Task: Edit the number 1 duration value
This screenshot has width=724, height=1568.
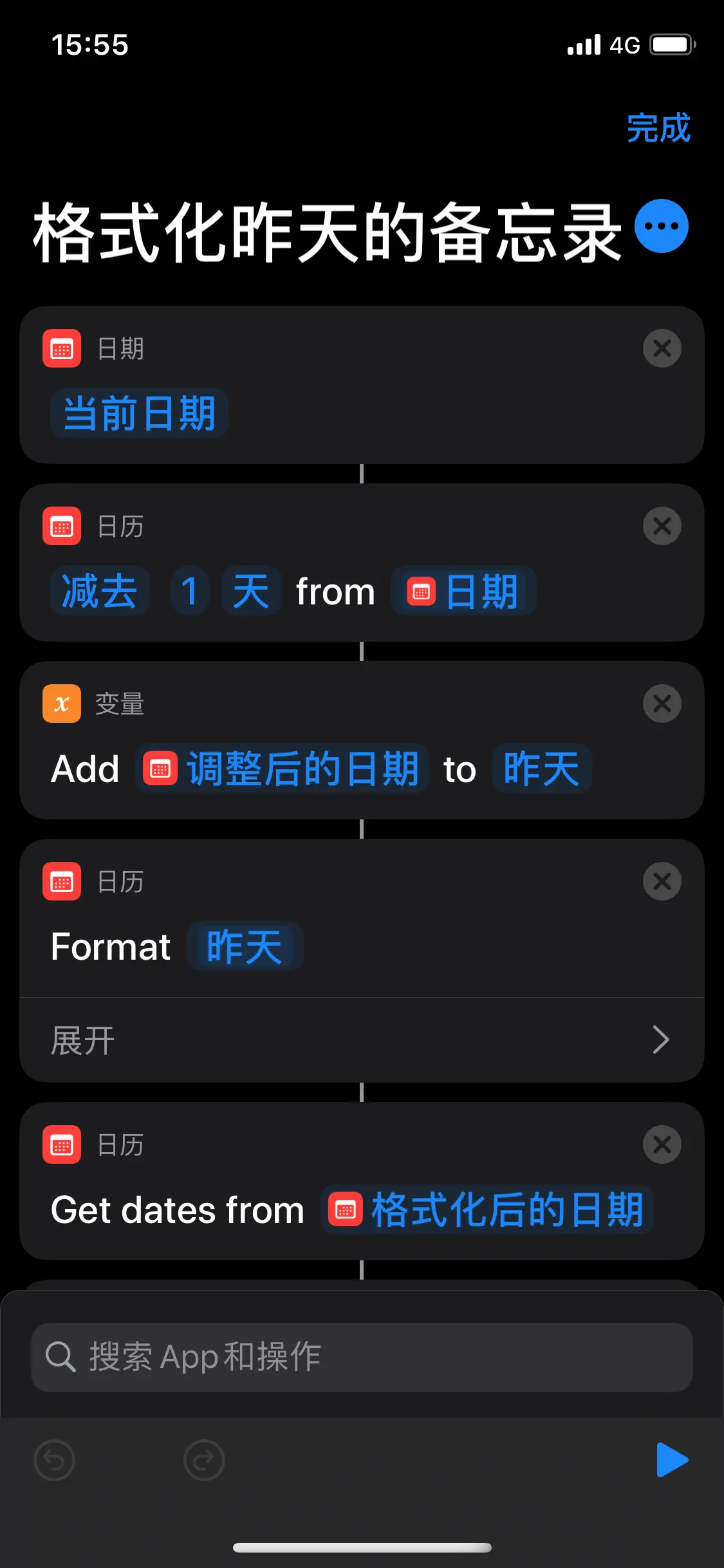Action: [189, 591]
